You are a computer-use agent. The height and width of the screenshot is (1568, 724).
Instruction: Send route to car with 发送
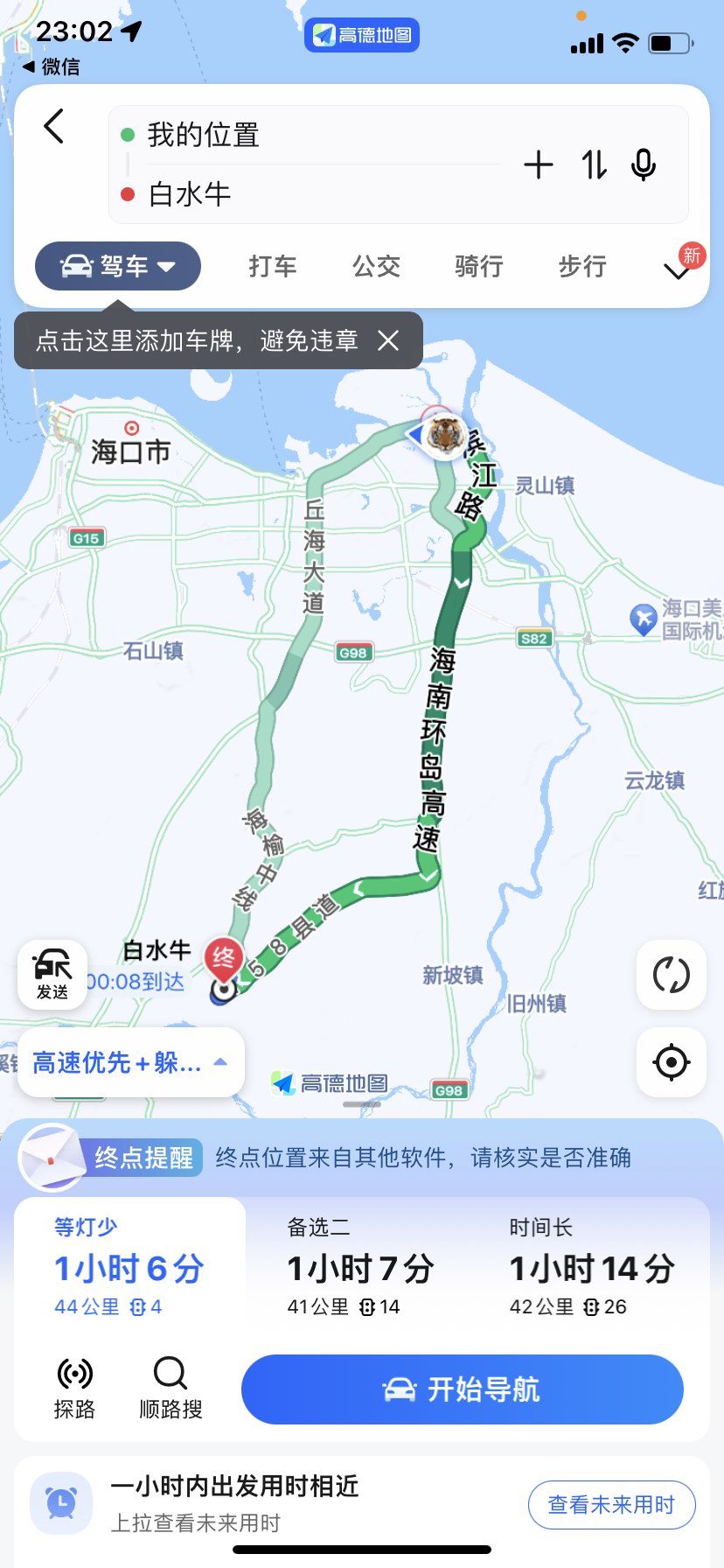[52, 974]
